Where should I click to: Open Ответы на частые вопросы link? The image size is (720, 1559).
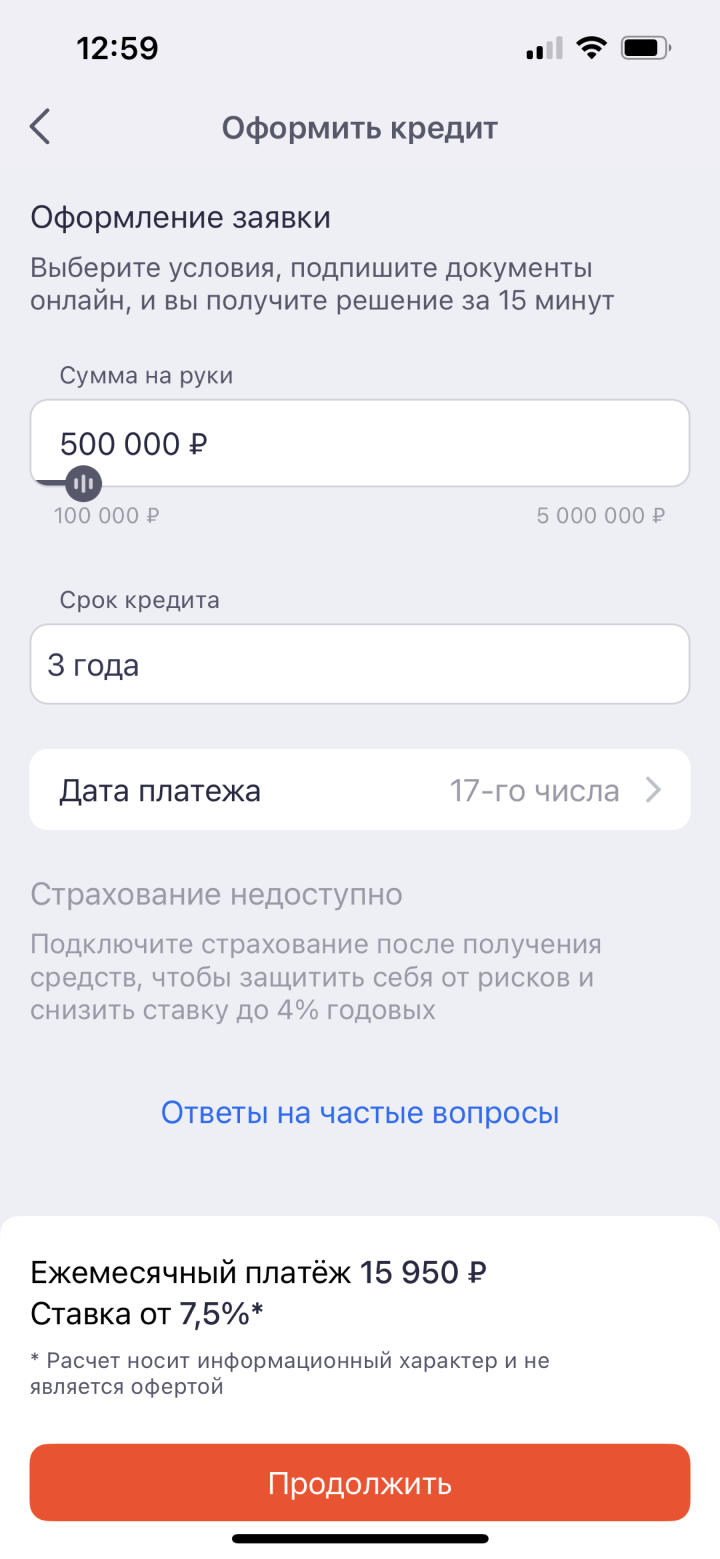(360, 1112)
